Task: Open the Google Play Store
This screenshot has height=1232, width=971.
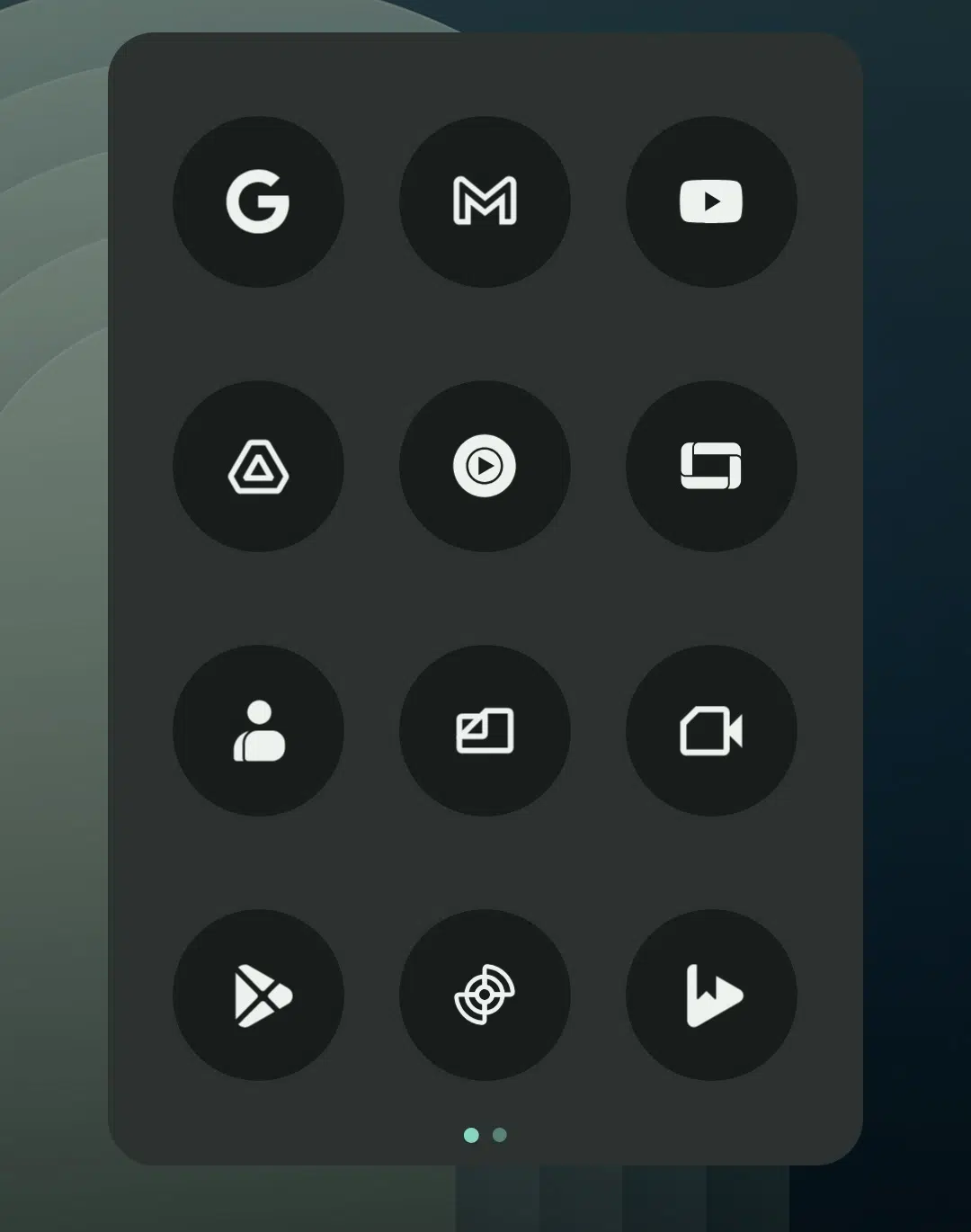Action: tap(258, 995)
